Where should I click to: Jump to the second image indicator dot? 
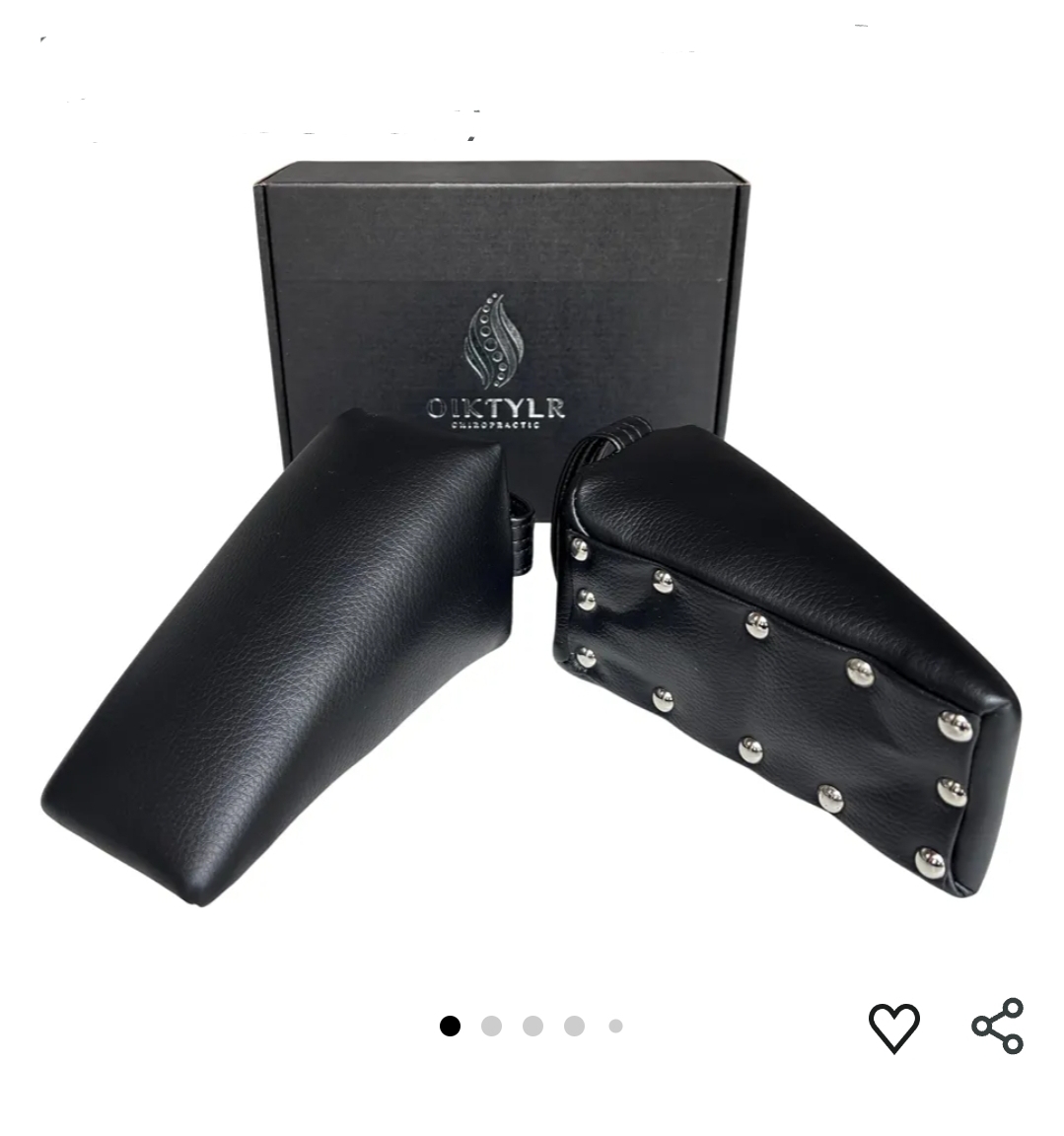pyautogui.click(x=491, y=1026)
